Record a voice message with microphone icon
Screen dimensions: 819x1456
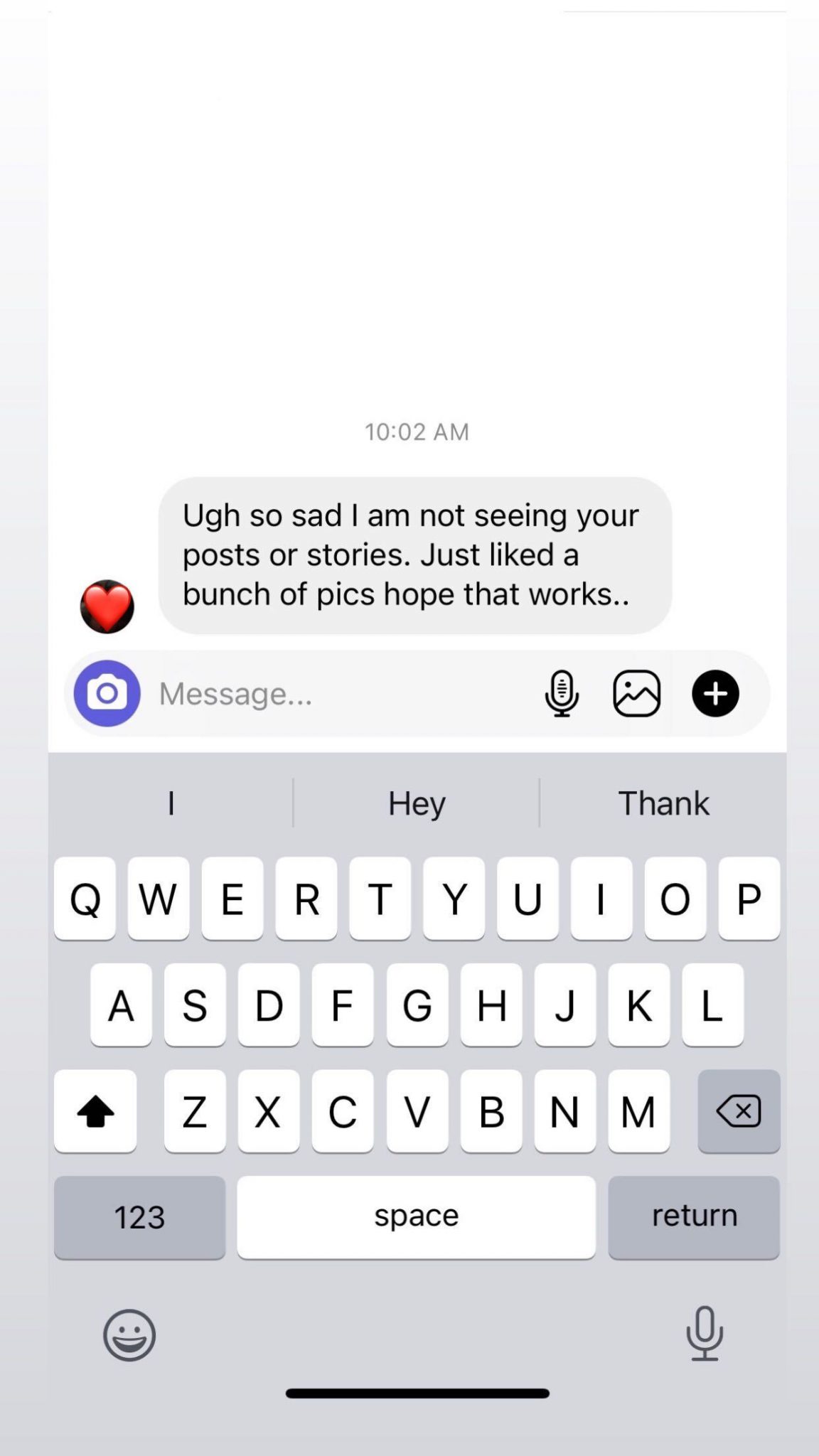(562, 693)
